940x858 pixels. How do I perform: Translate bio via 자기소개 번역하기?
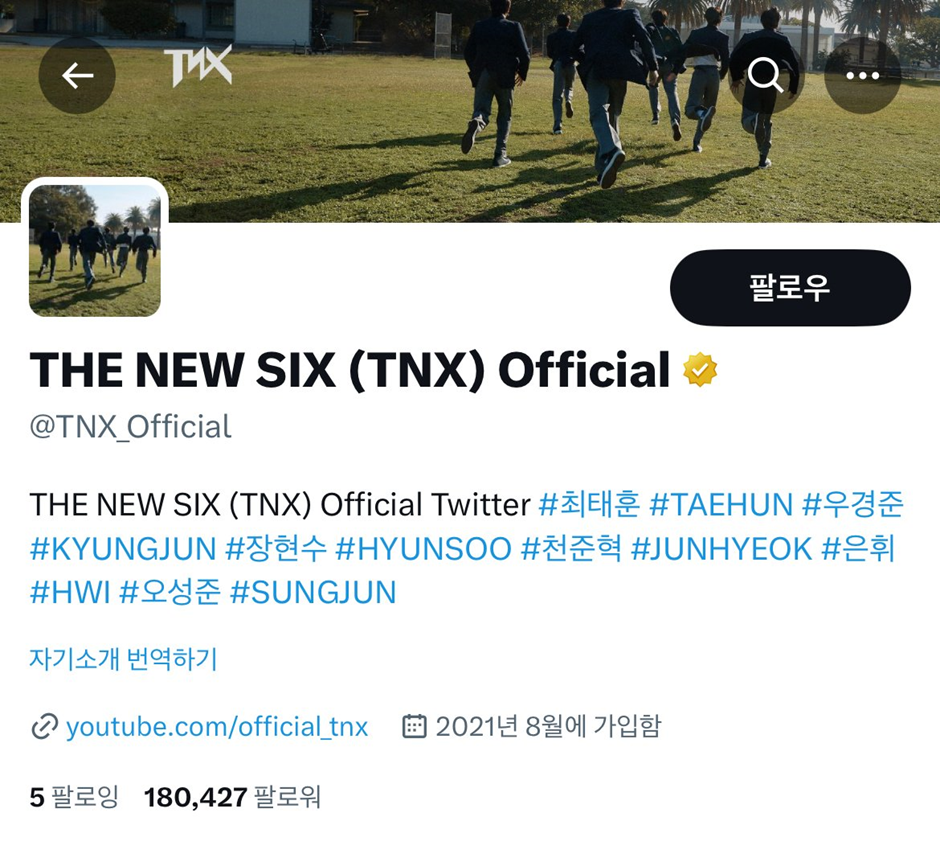[123, 659]
